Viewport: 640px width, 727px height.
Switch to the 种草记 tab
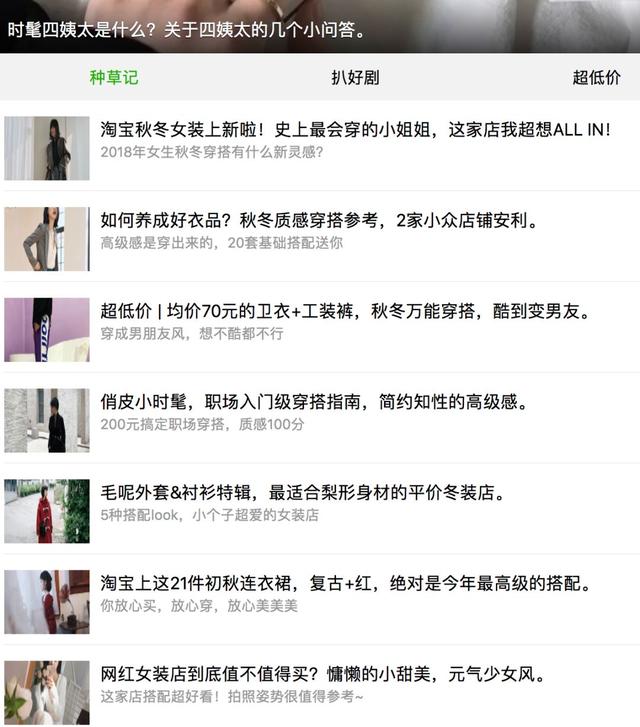pos(113,78)
